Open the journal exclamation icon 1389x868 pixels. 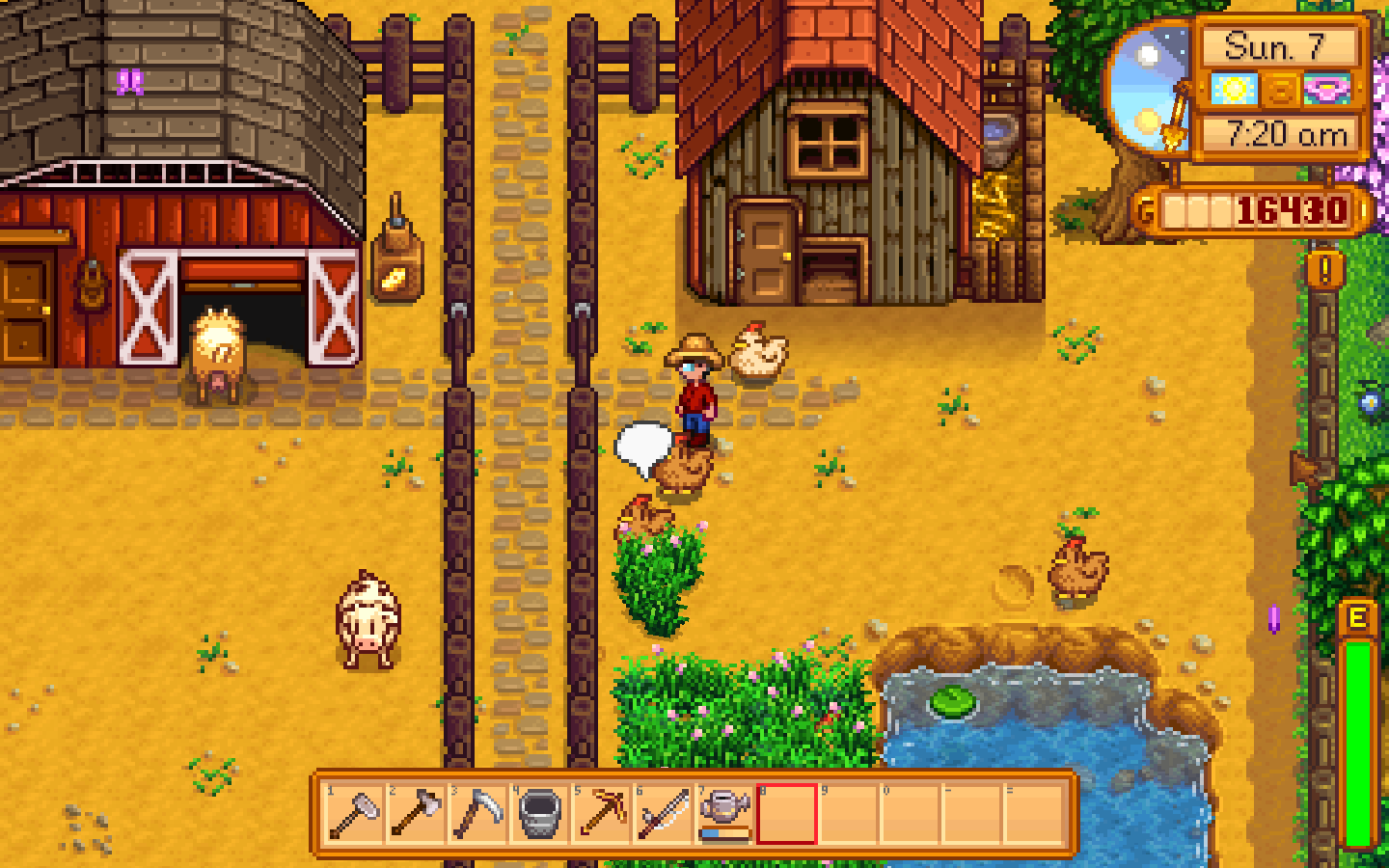click(1324, 270)
